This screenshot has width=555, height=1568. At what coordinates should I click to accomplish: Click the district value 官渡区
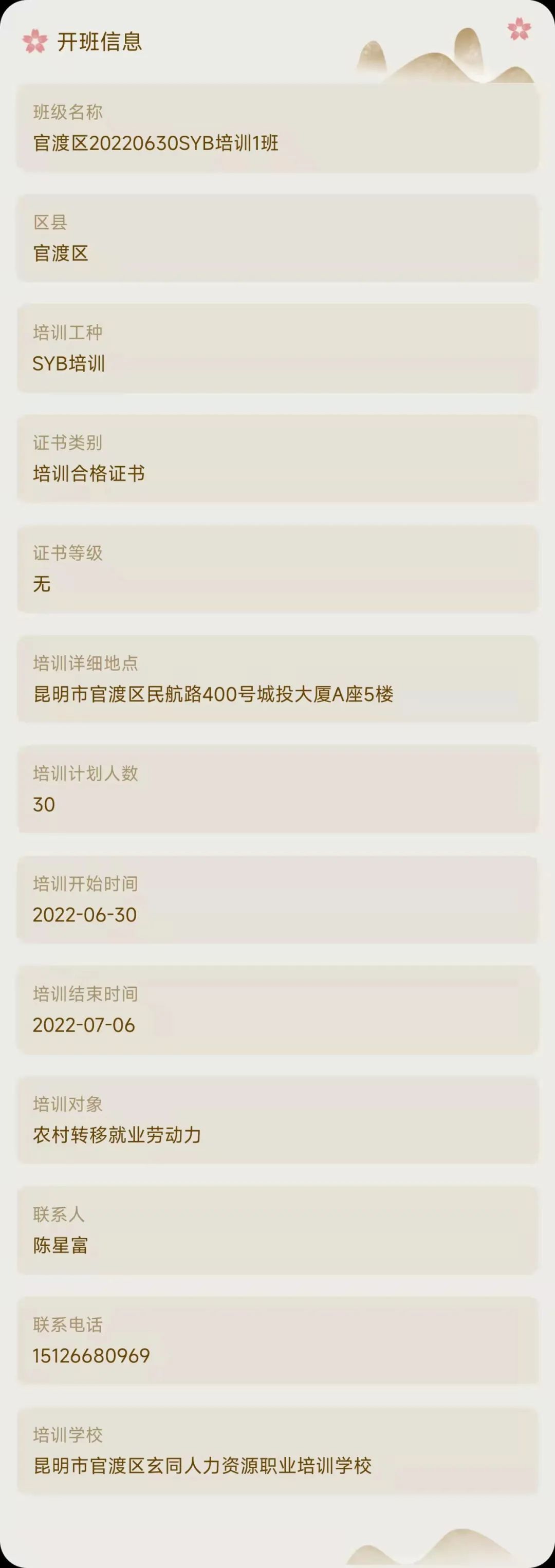[61, 254]
